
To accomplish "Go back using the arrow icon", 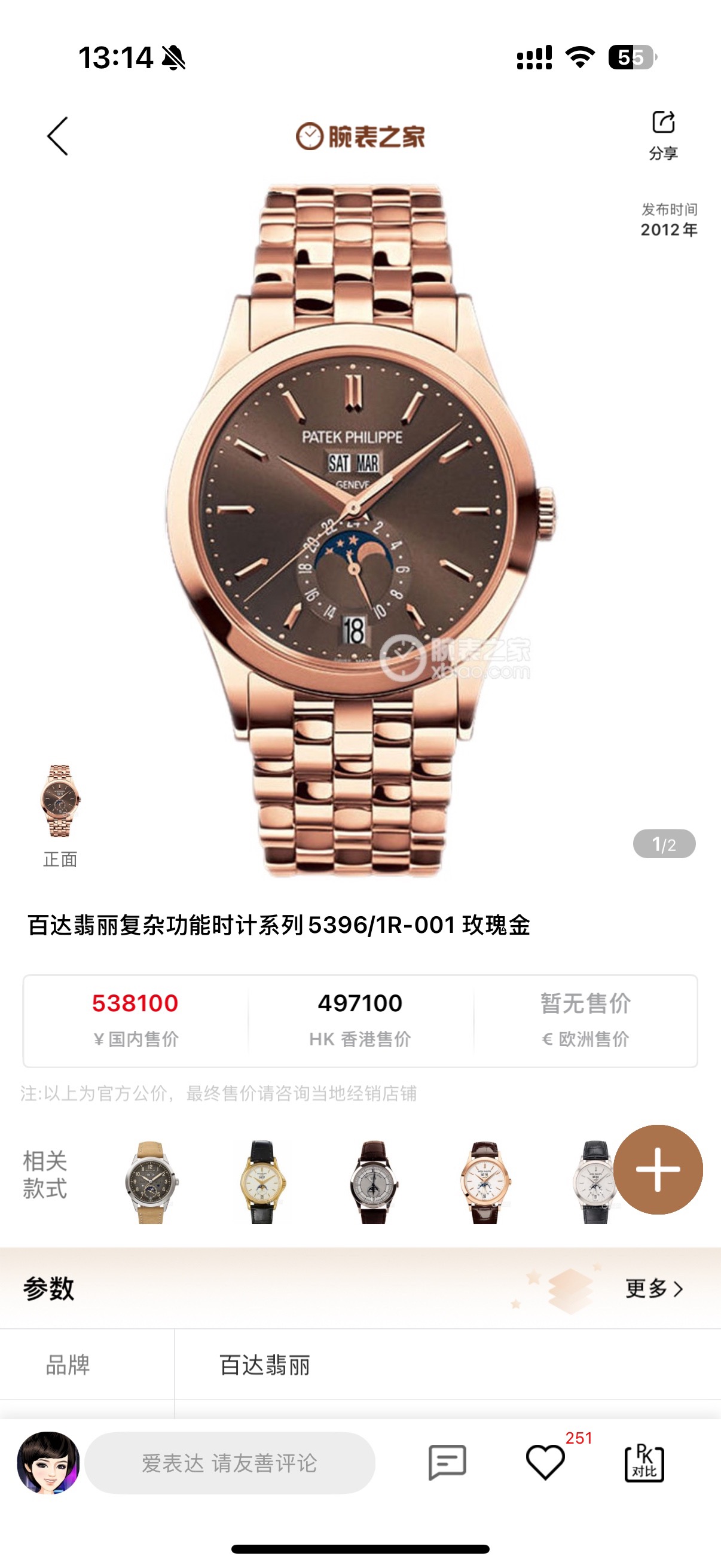I will click(x=58, y=136).
